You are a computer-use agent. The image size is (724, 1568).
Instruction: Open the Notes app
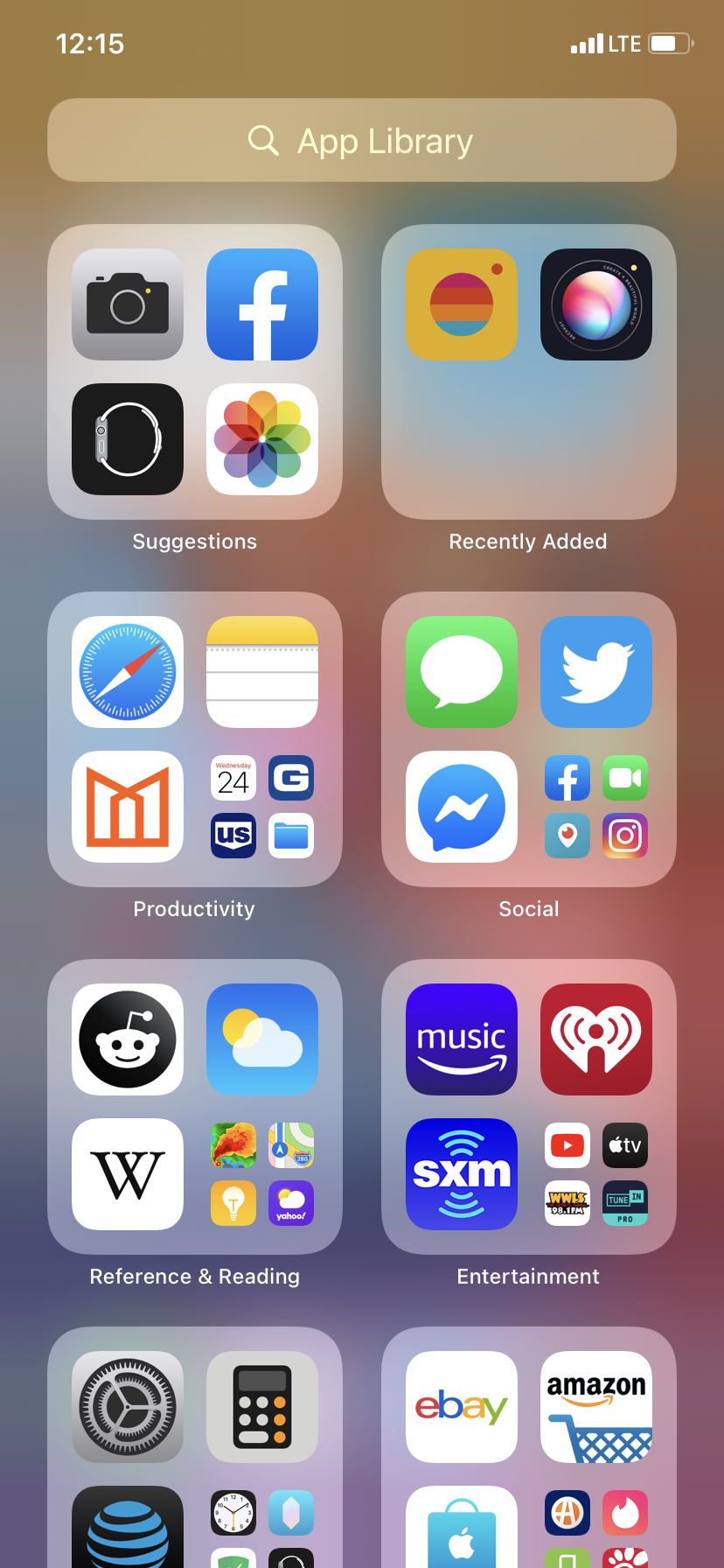(262, 672)
